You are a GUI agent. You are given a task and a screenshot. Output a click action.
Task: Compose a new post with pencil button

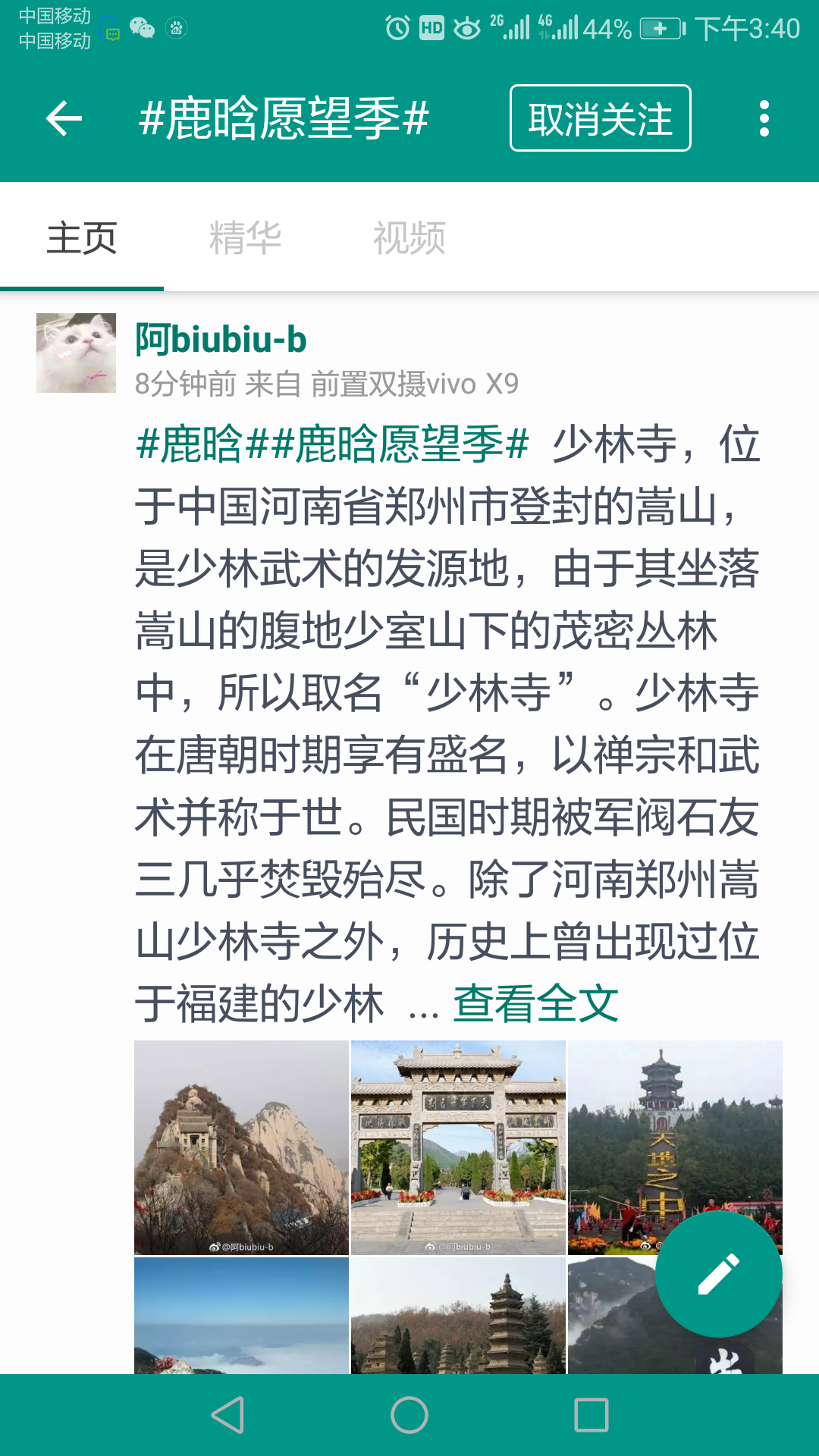pyautogui.click(x=718, y=1274)
